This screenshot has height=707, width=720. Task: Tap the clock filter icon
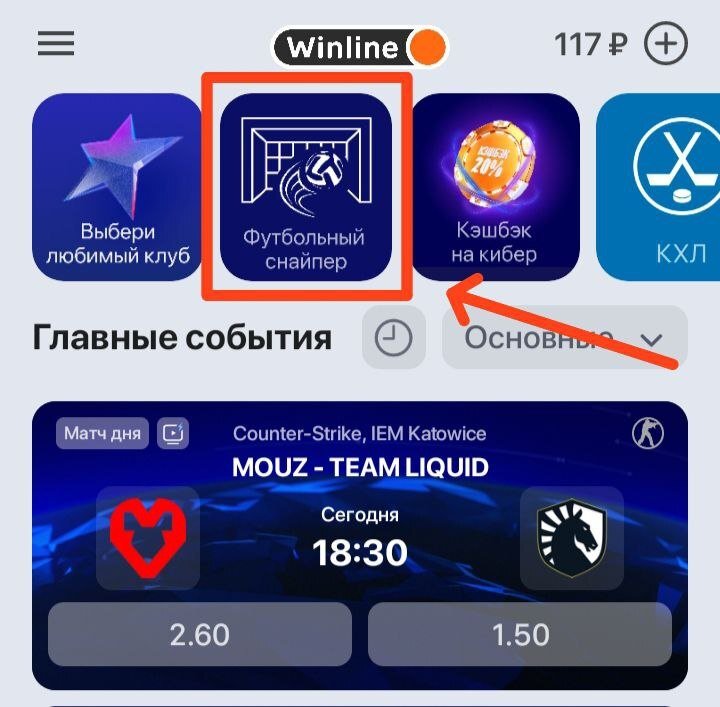[393, 338]
